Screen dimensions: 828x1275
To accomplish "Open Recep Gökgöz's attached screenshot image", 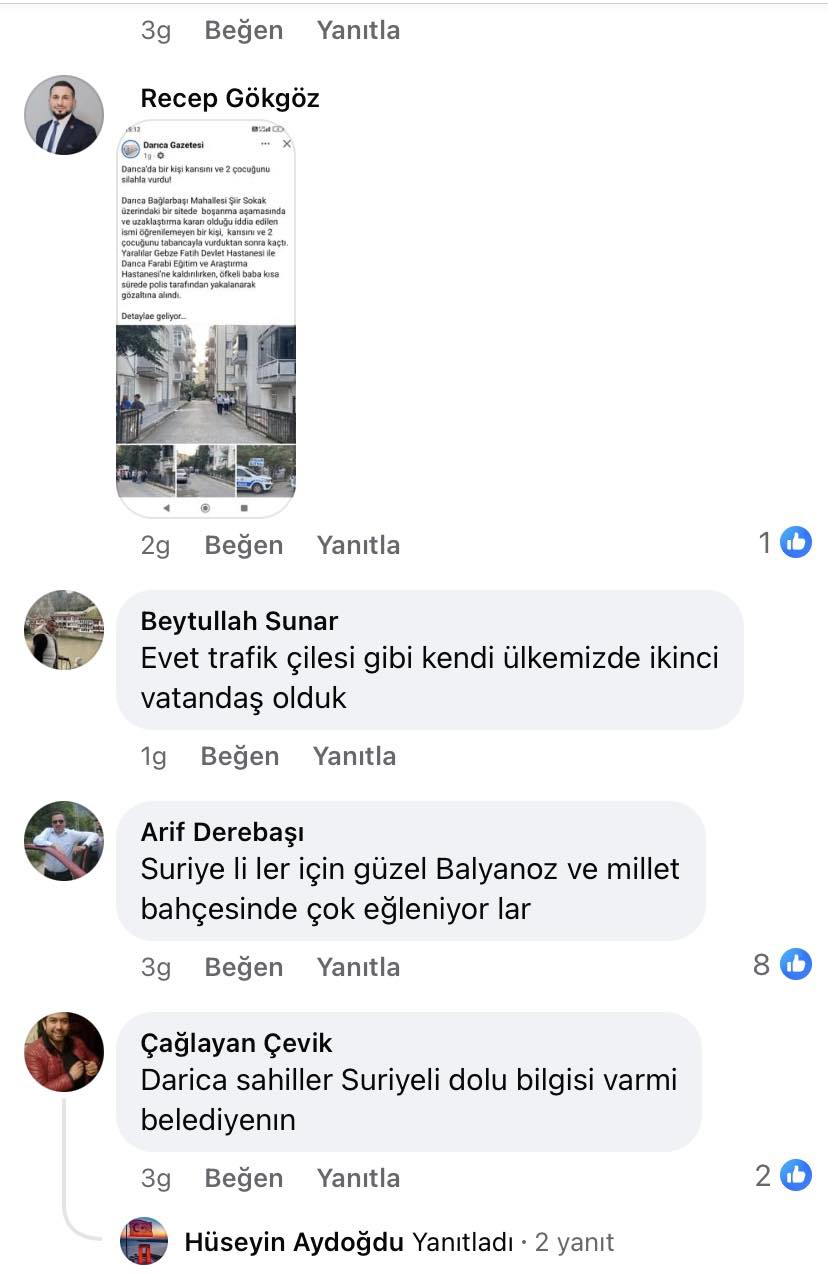I will click(206, 319).
